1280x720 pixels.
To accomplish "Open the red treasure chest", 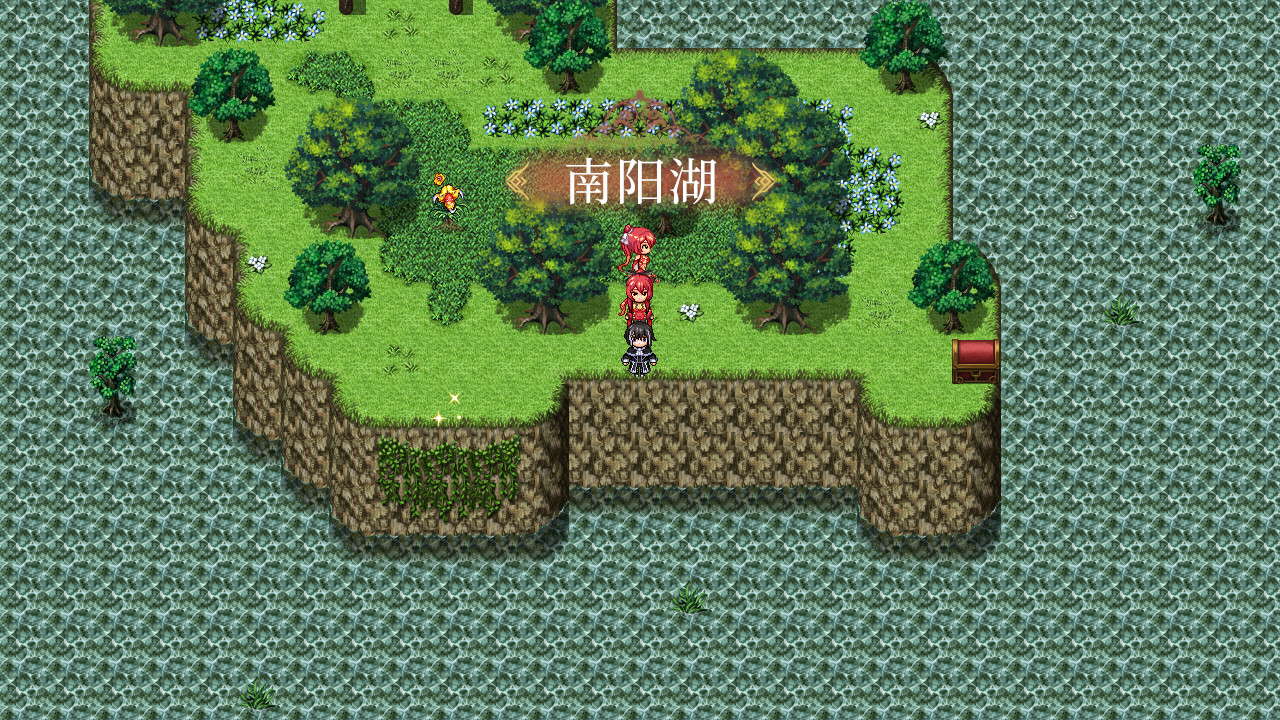I will 974,361.
